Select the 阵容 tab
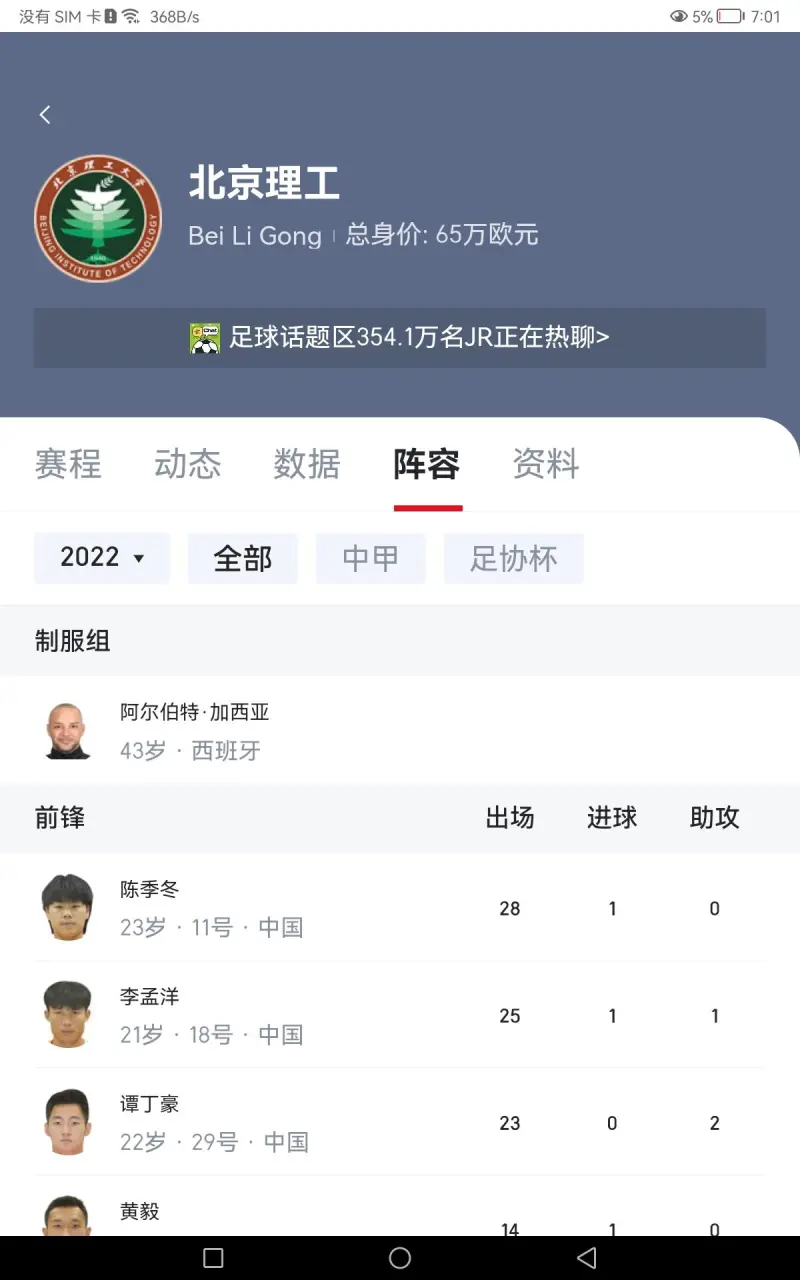The height and width of the screenshot is (1280, 800). pos(427,465)
